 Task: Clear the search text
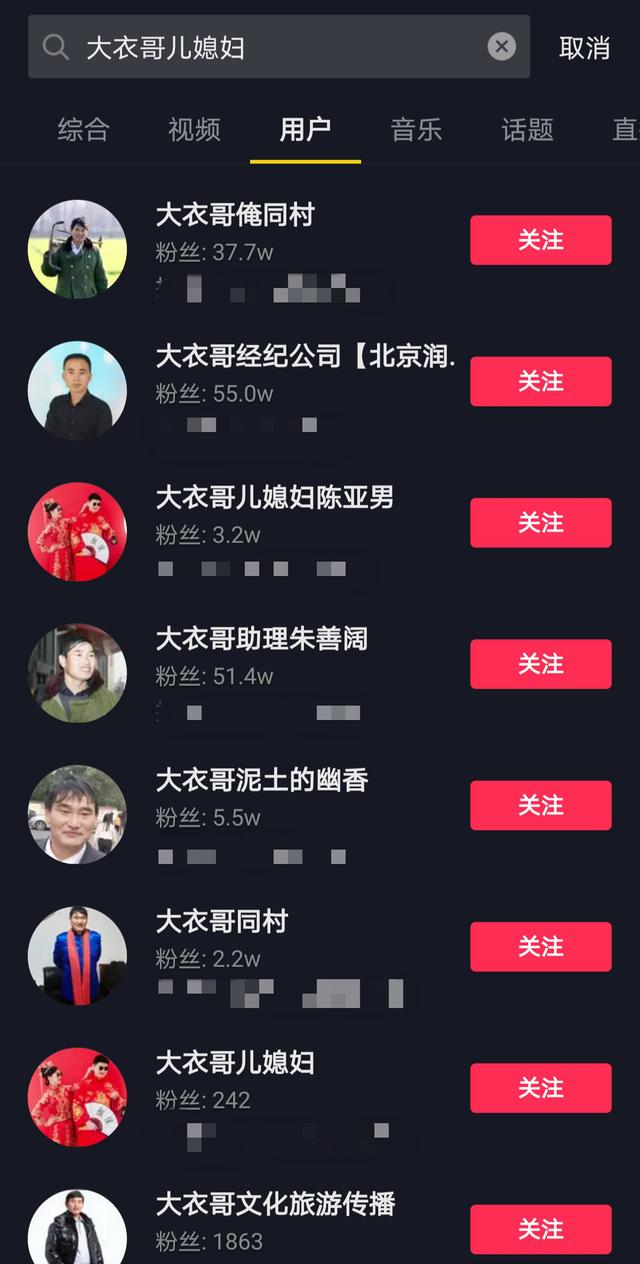(x=502, y=46)
